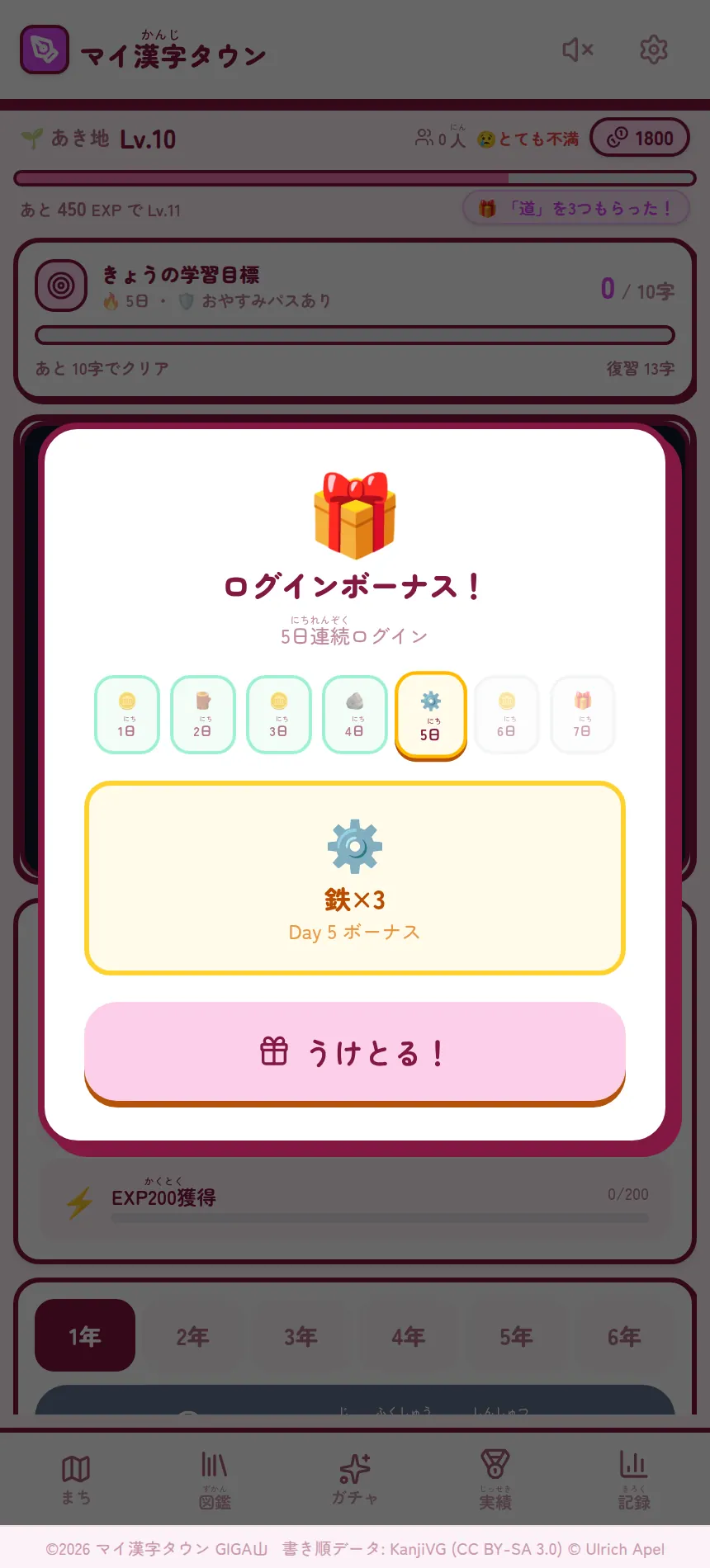The image size is (710, 1568).
Task: Switch to the 2年 grade tab
Action: pos(192,1335)
